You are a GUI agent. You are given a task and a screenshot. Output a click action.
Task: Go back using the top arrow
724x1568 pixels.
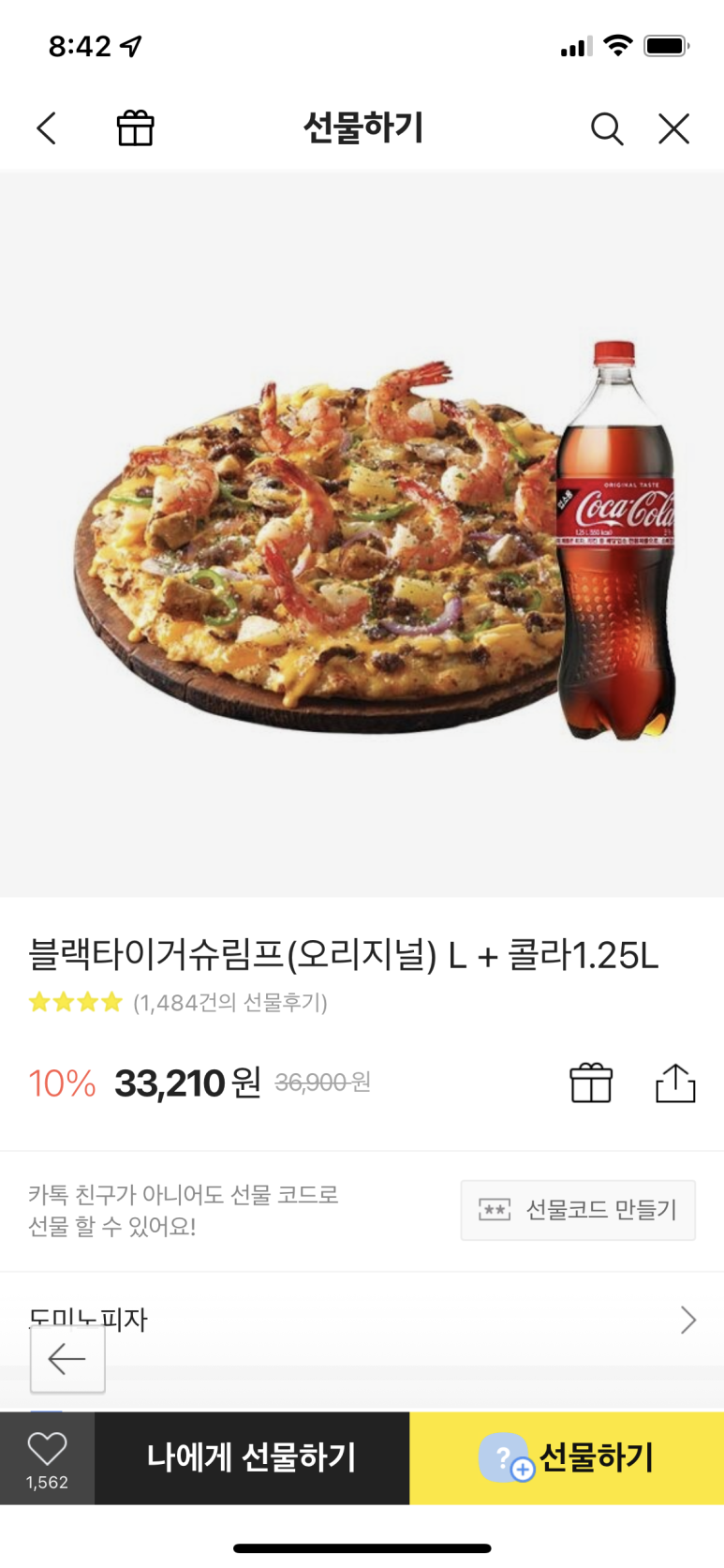click(x=47, y=128)
